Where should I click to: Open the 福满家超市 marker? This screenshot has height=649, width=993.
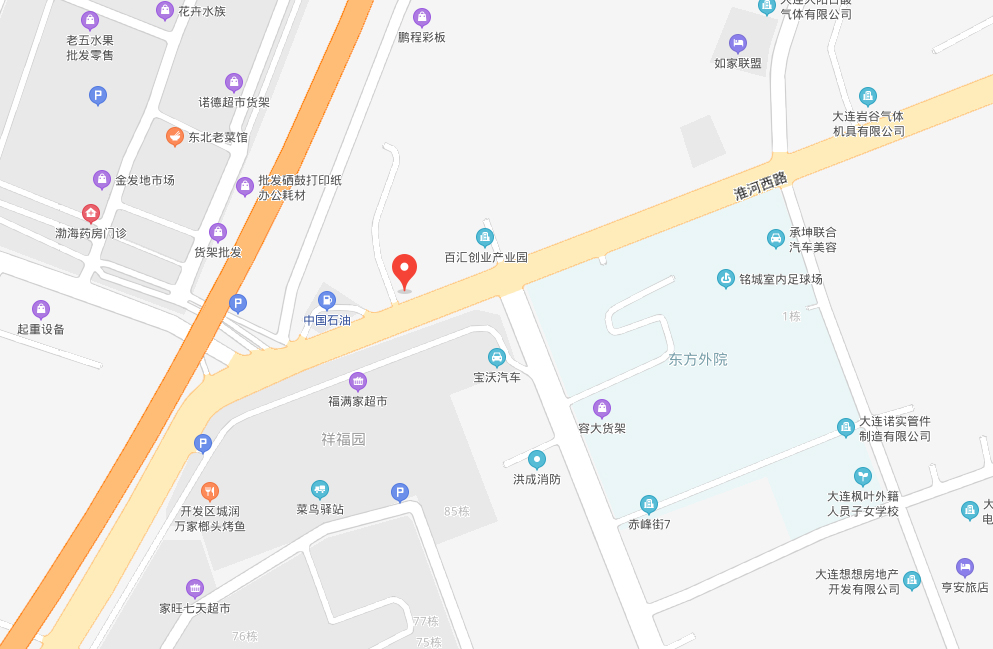(357, 381)
